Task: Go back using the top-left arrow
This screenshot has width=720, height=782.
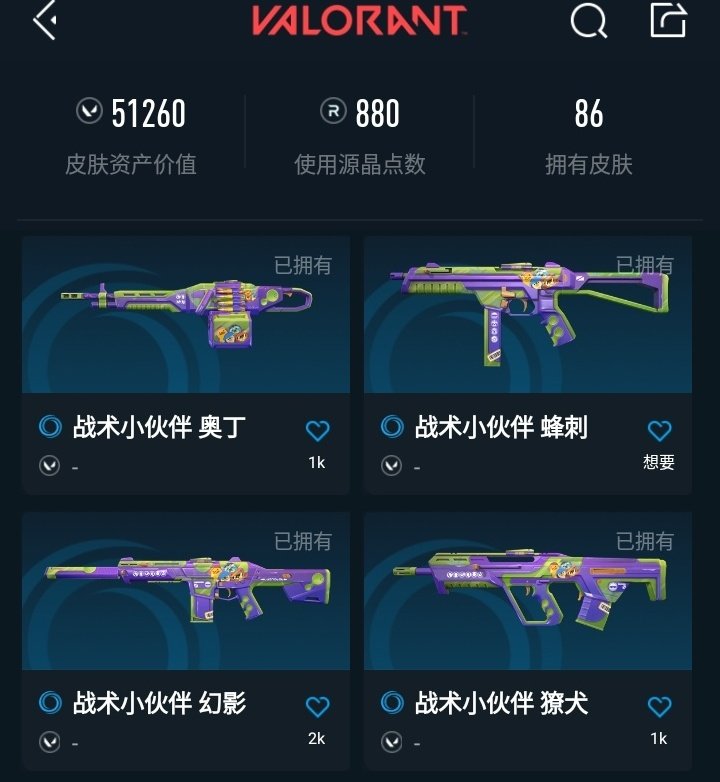Action: pos(45,21)
